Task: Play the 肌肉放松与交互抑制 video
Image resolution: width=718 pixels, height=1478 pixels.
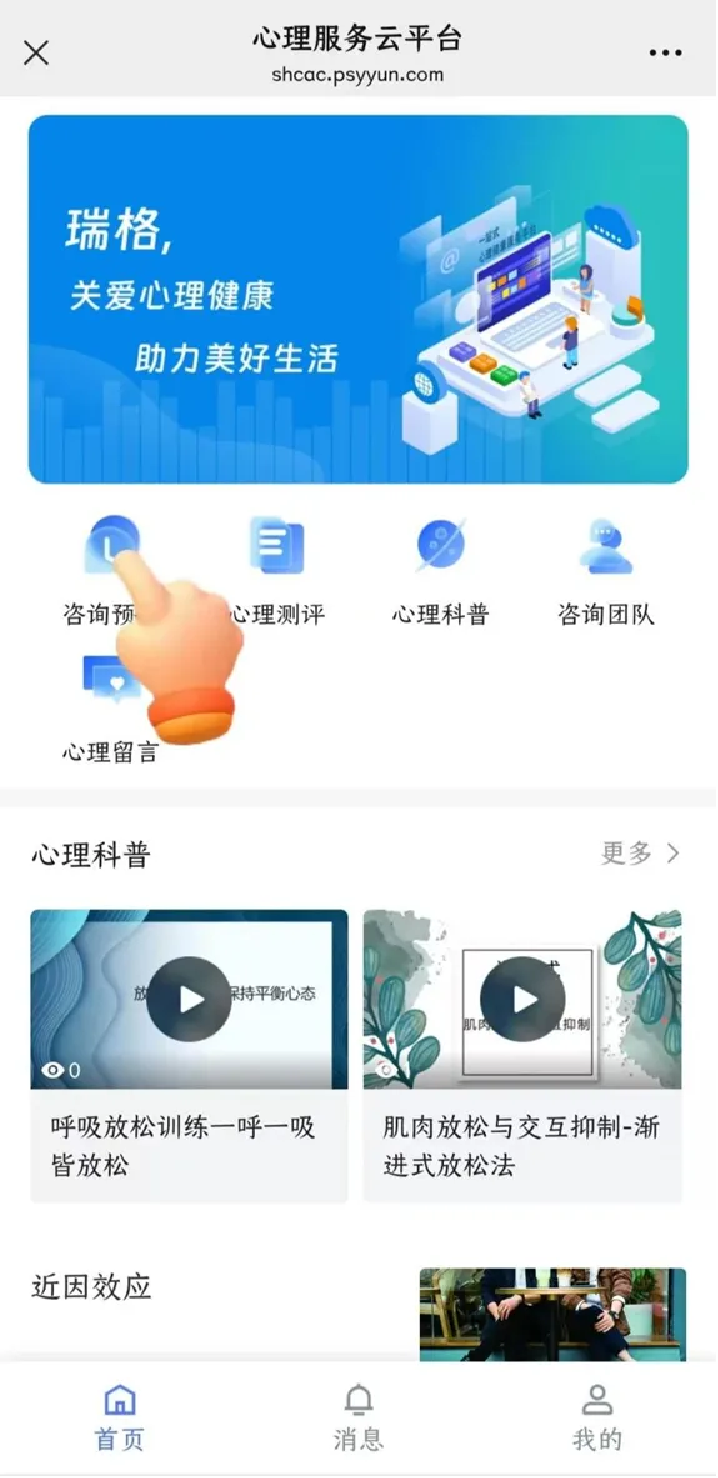Action: point(522,999)
